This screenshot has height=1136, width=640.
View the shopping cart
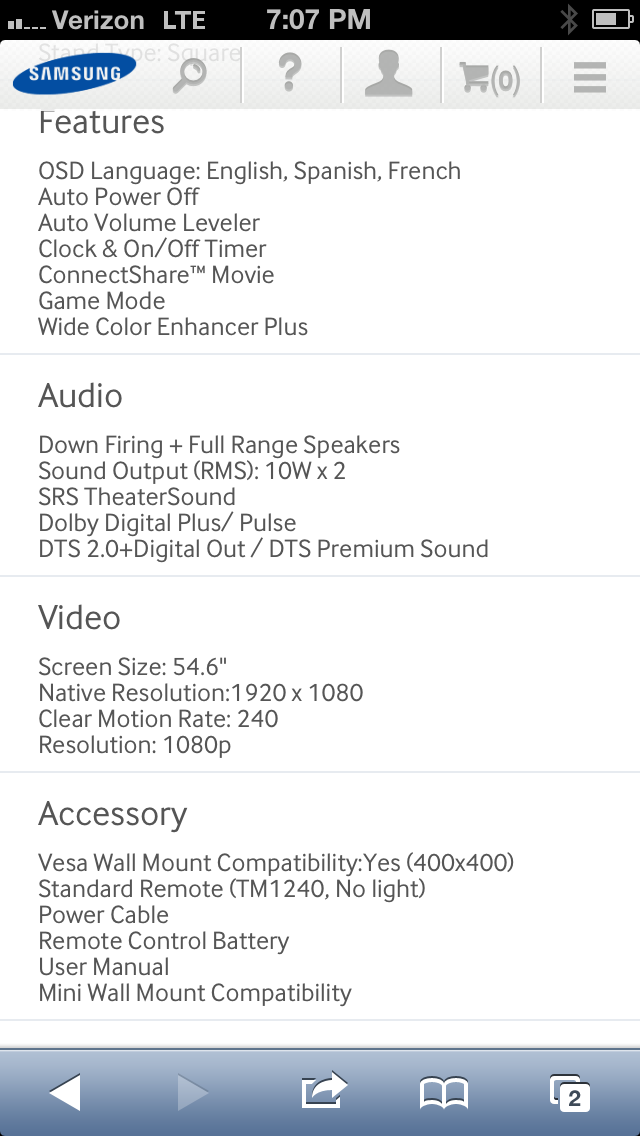pos(489,77)
